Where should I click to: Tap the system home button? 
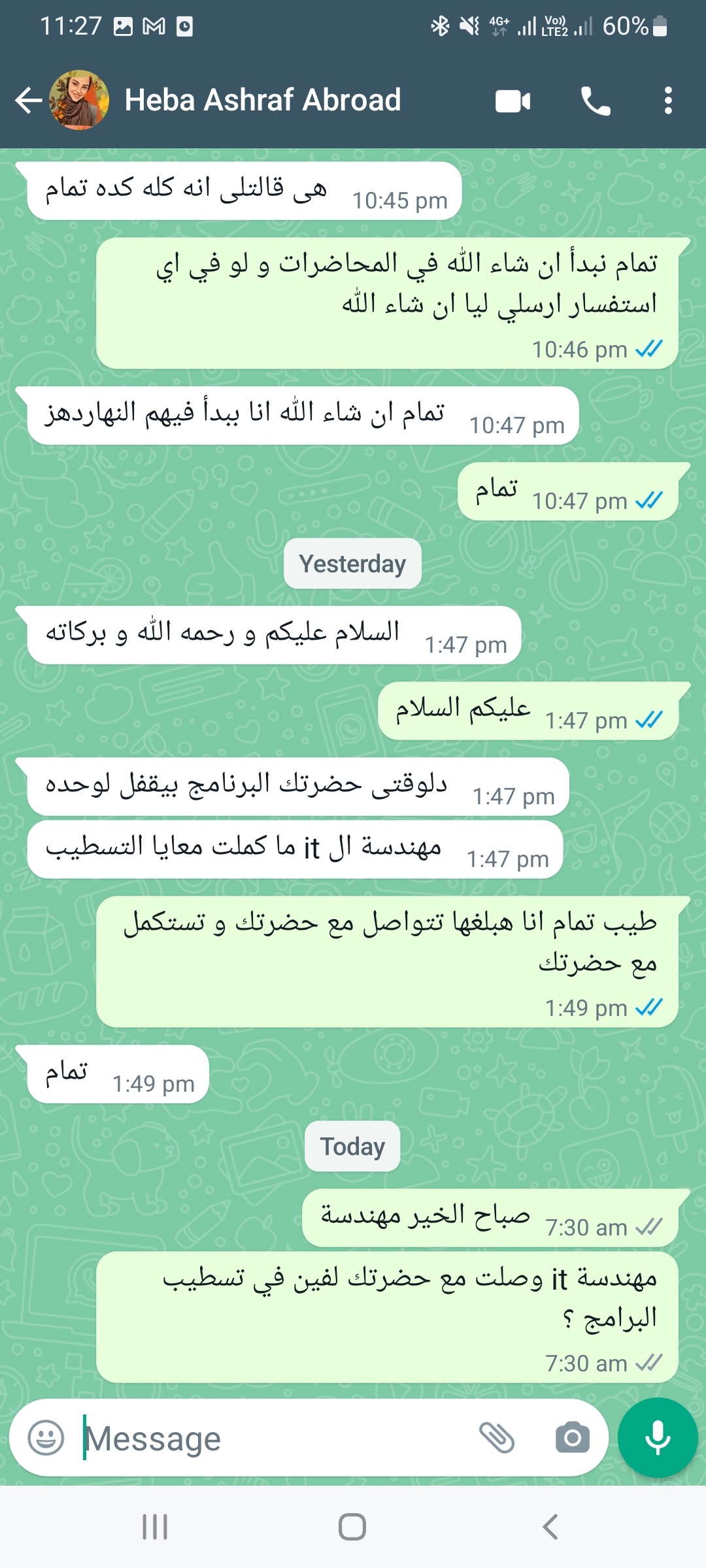click(352, 1527)
